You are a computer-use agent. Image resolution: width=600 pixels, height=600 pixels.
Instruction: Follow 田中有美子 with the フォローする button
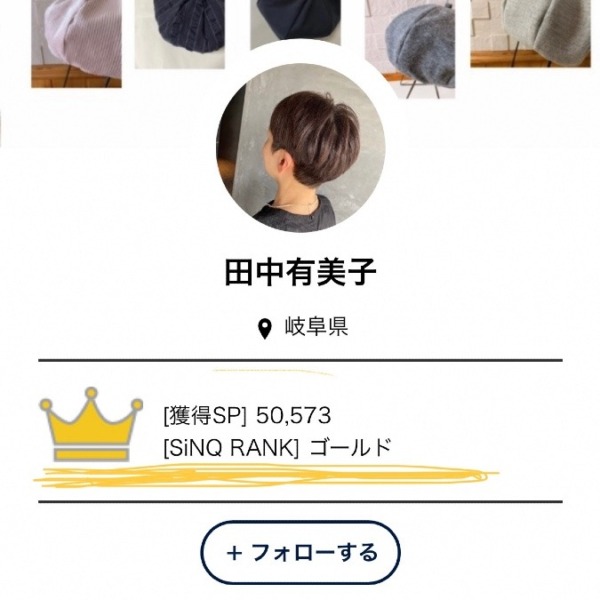[x=301, y=552]
